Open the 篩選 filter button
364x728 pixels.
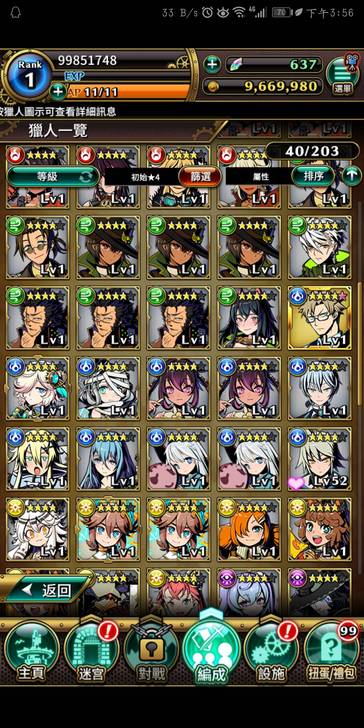coord(200,176)
